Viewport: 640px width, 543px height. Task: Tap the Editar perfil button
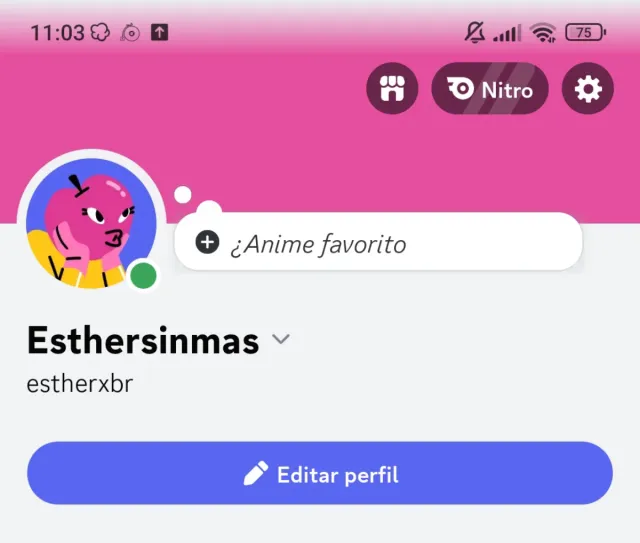320,474
